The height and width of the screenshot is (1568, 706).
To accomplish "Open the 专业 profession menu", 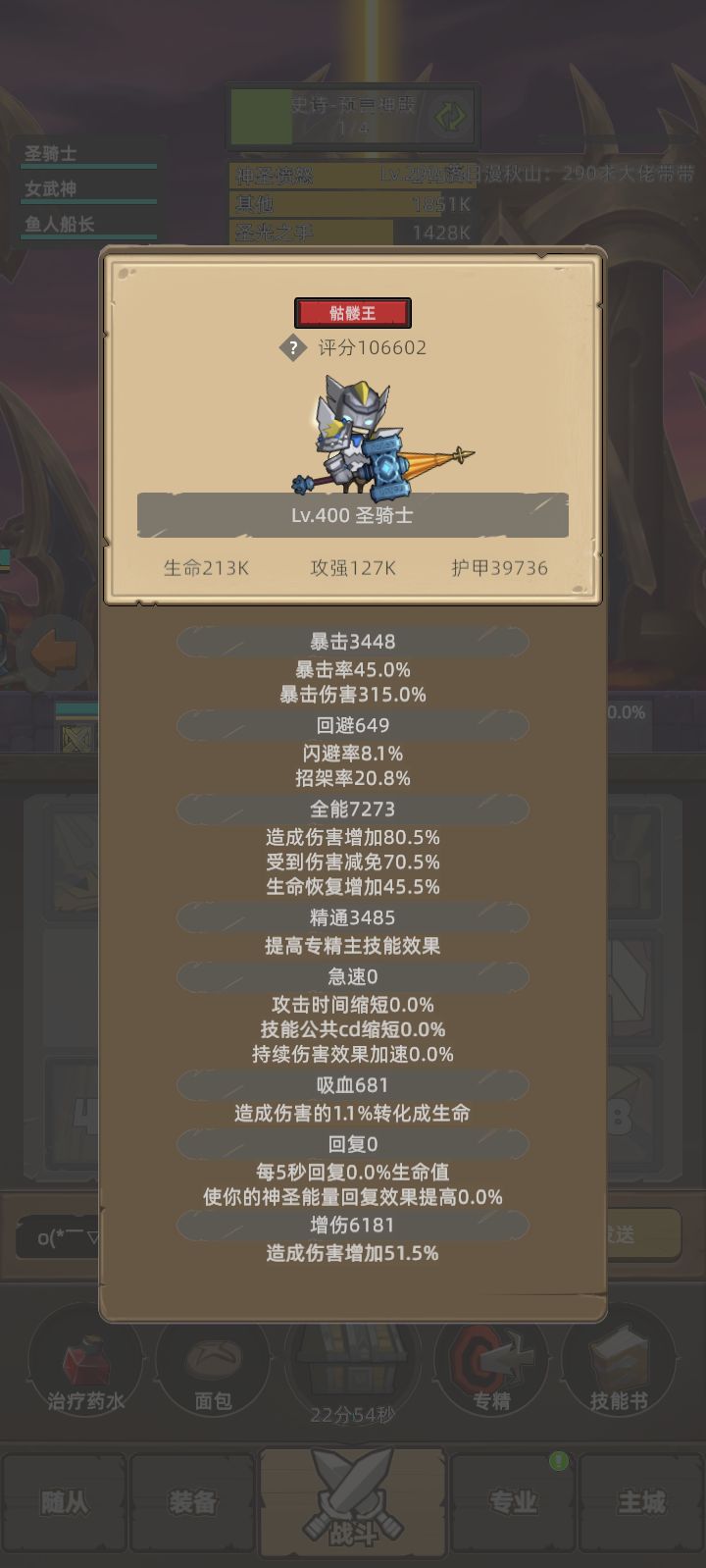I will point(511,1502).
